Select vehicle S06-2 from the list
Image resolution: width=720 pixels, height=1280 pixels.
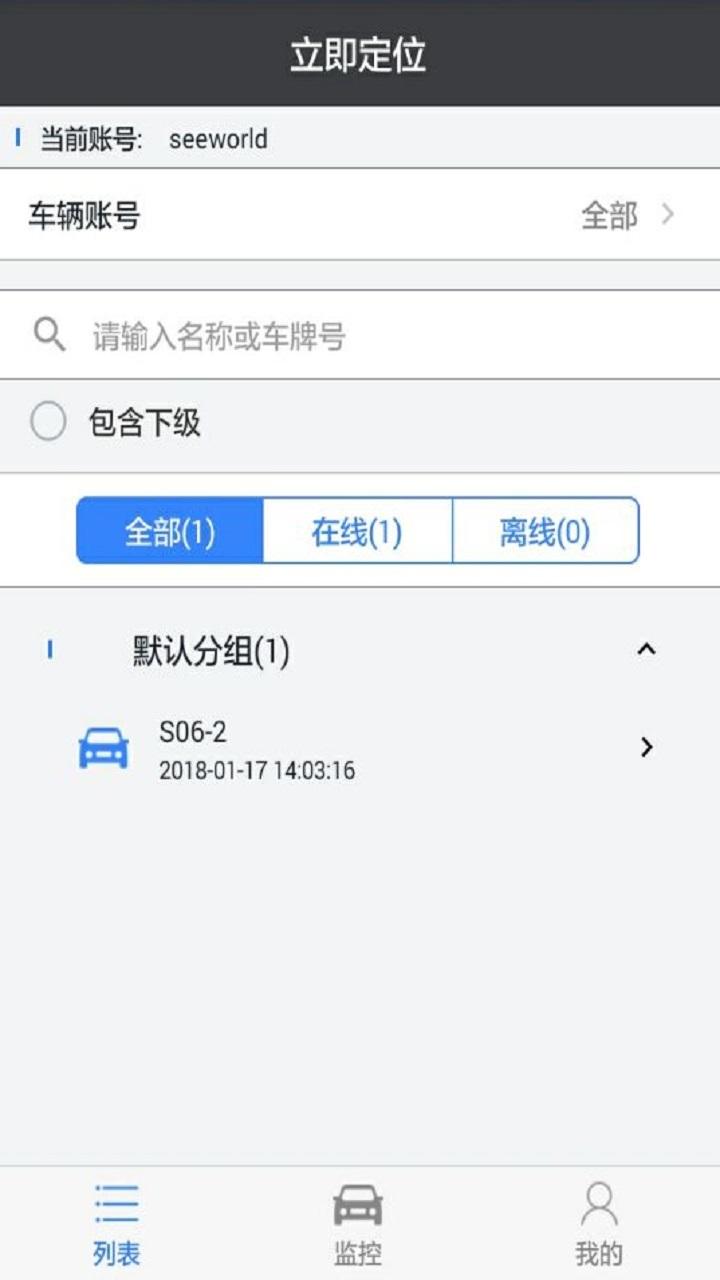pyautogui.click(x=300, y=747)
